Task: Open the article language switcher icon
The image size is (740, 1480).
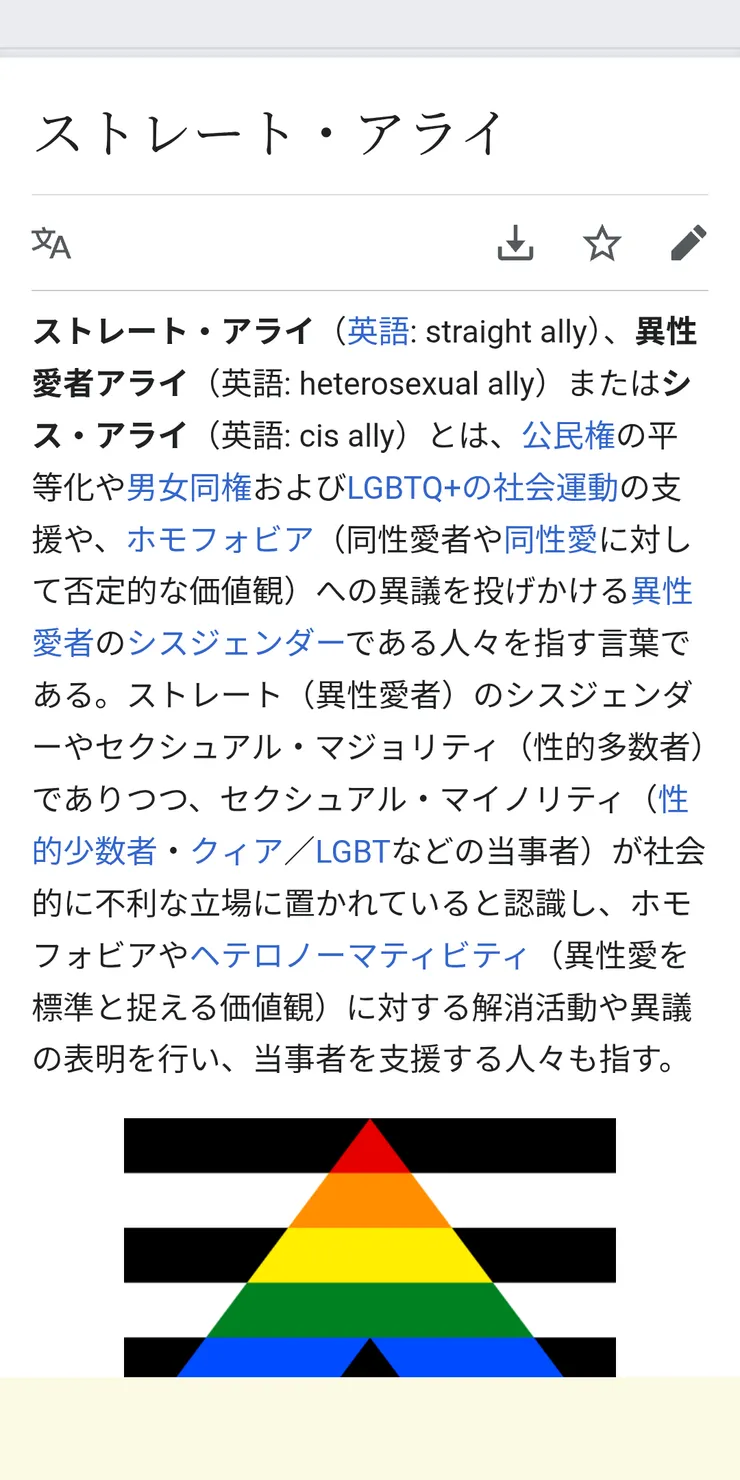Action: pyautogui.click(x=51, y=243)
